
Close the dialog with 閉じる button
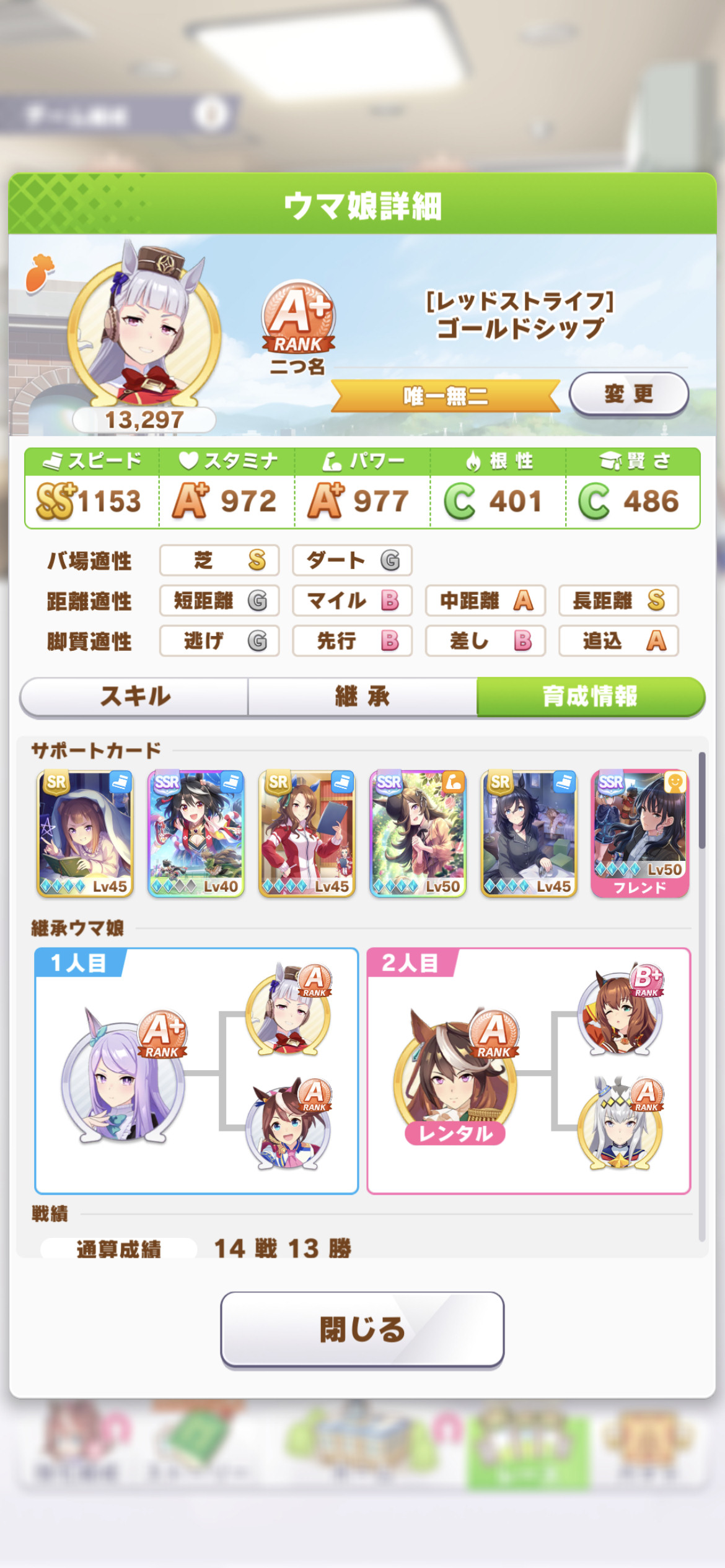tap(362, 1329)
